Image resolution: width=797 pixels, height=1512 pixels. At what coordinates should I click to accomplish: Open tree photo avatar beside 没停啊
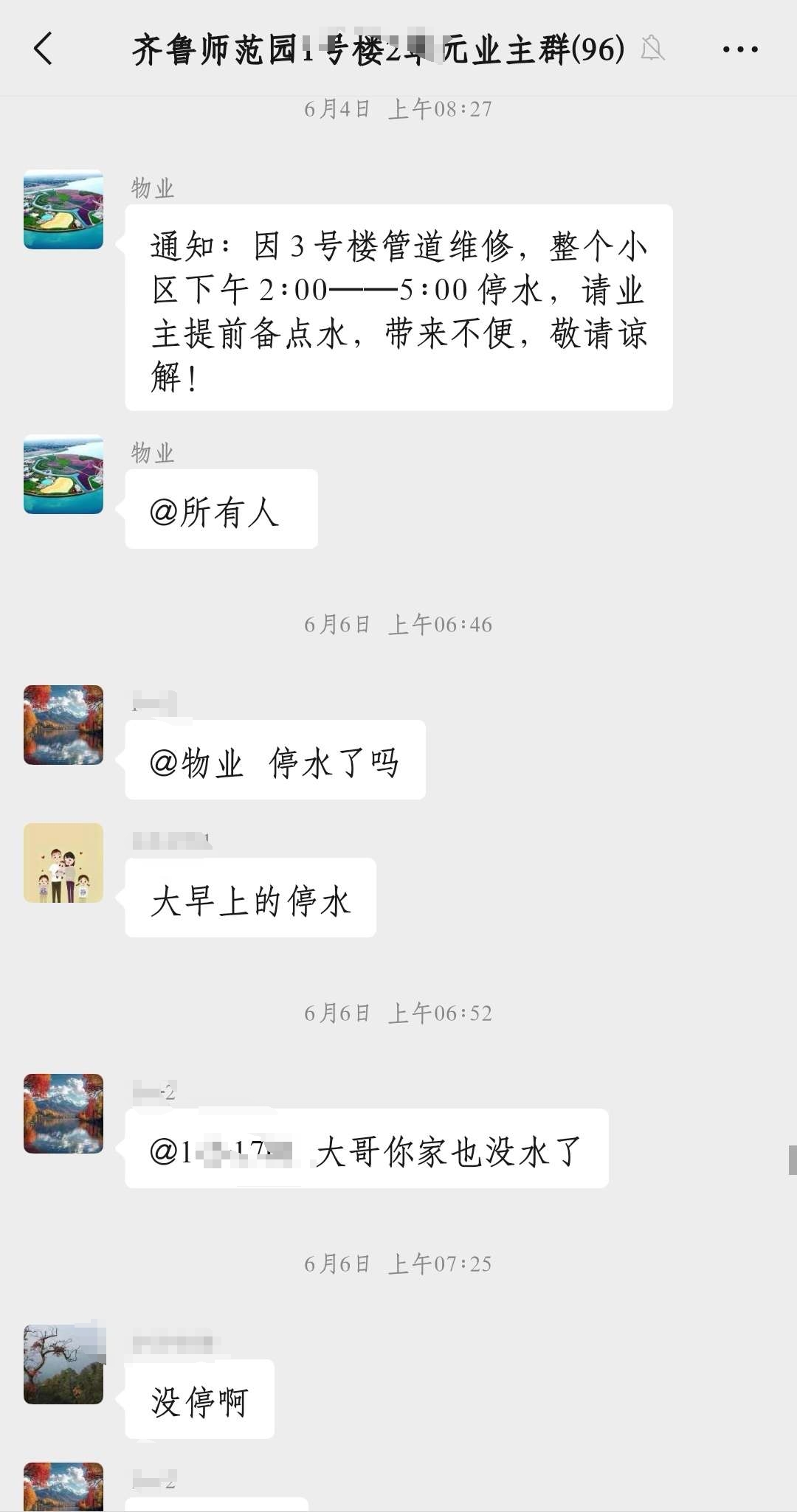point(63,1364)
